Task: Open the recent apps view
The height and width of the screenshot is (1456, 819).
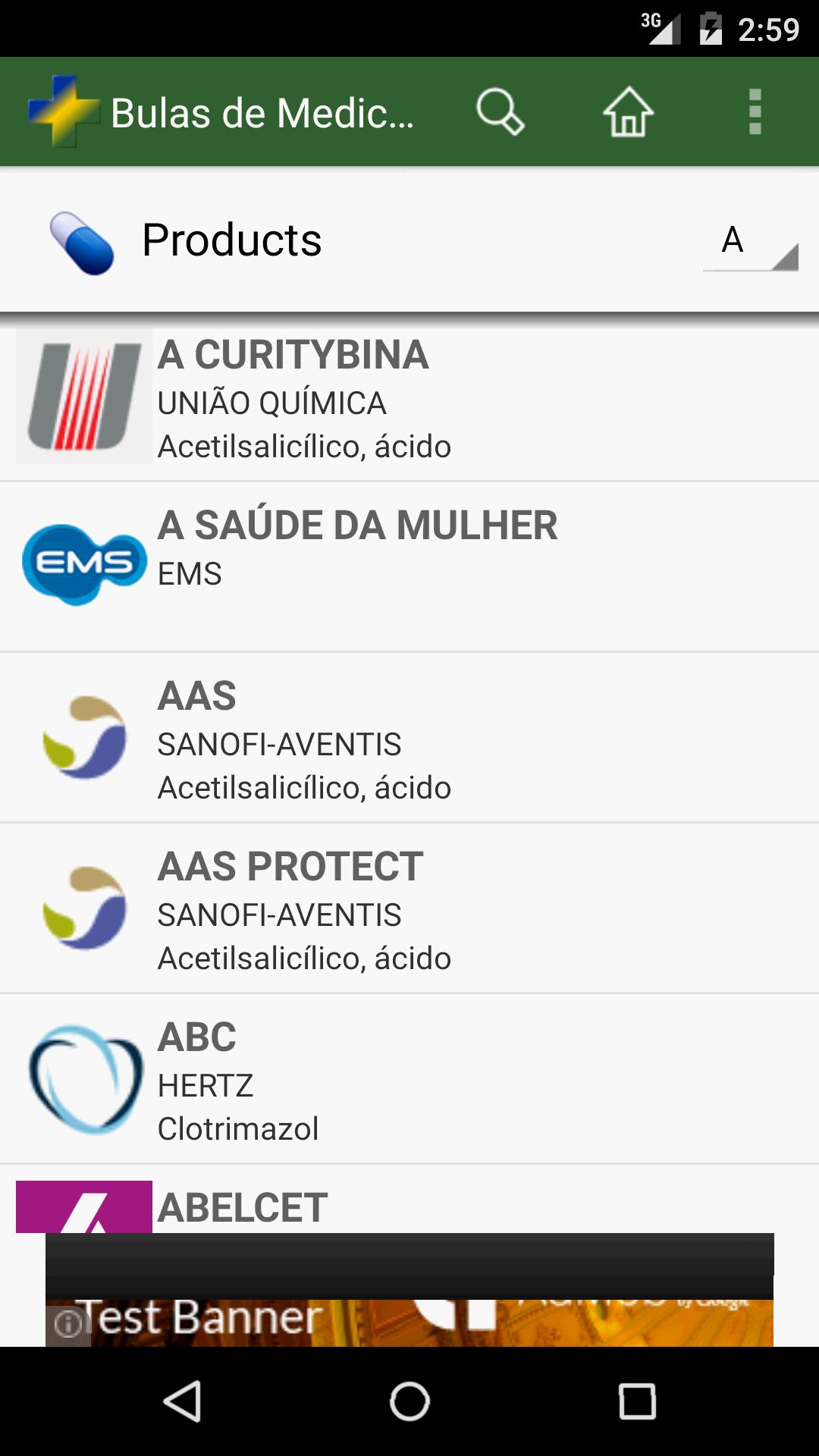Action: coord(637,1401)
